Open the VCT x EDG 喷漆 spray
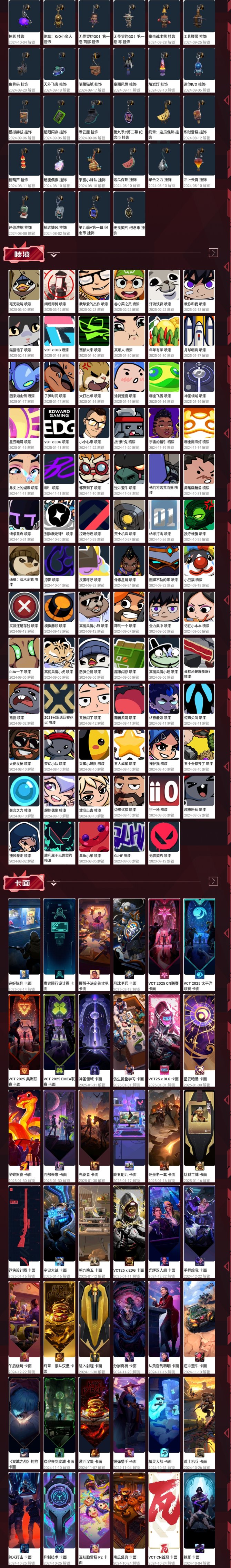 click(x=59, y=423)
